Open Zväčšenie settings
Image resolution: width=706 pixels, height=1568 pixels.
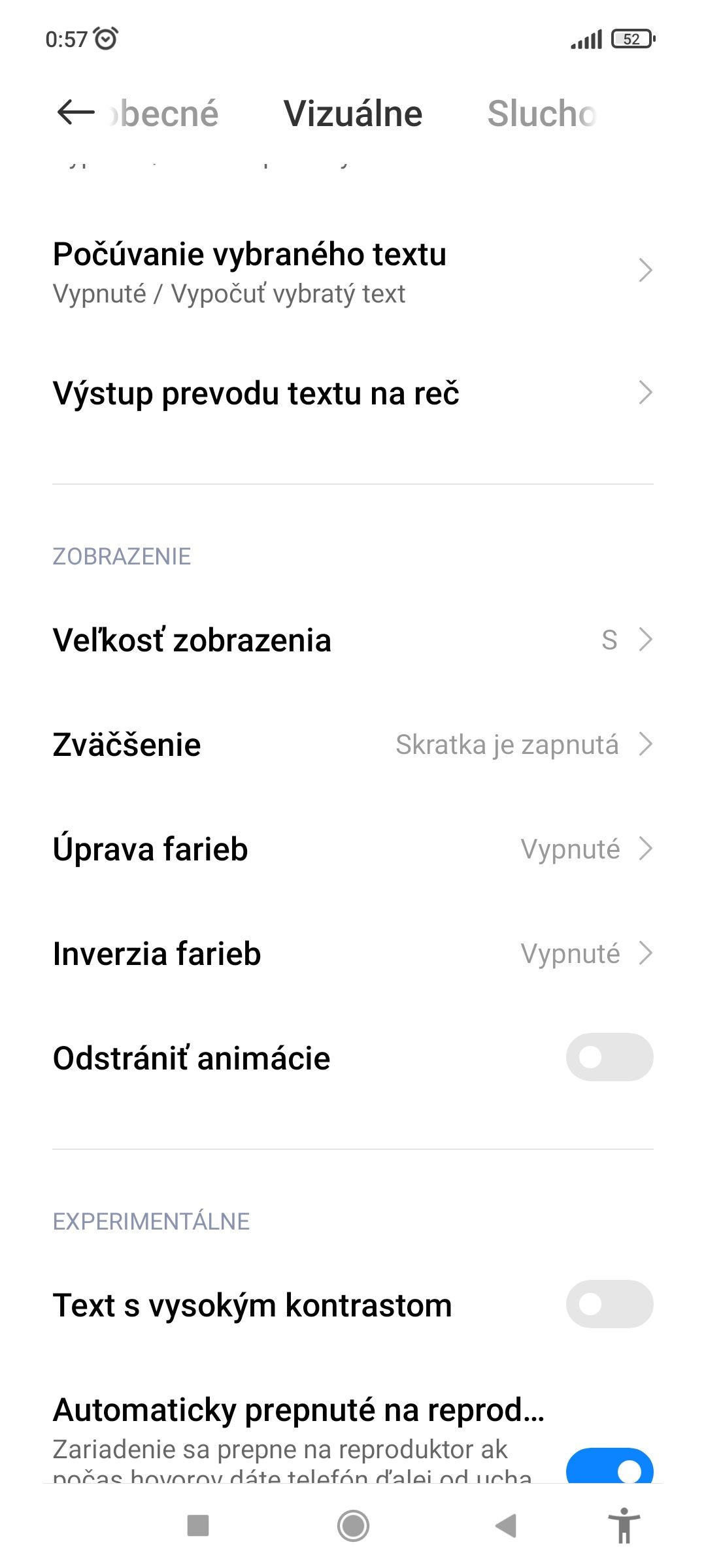point(353,744)
